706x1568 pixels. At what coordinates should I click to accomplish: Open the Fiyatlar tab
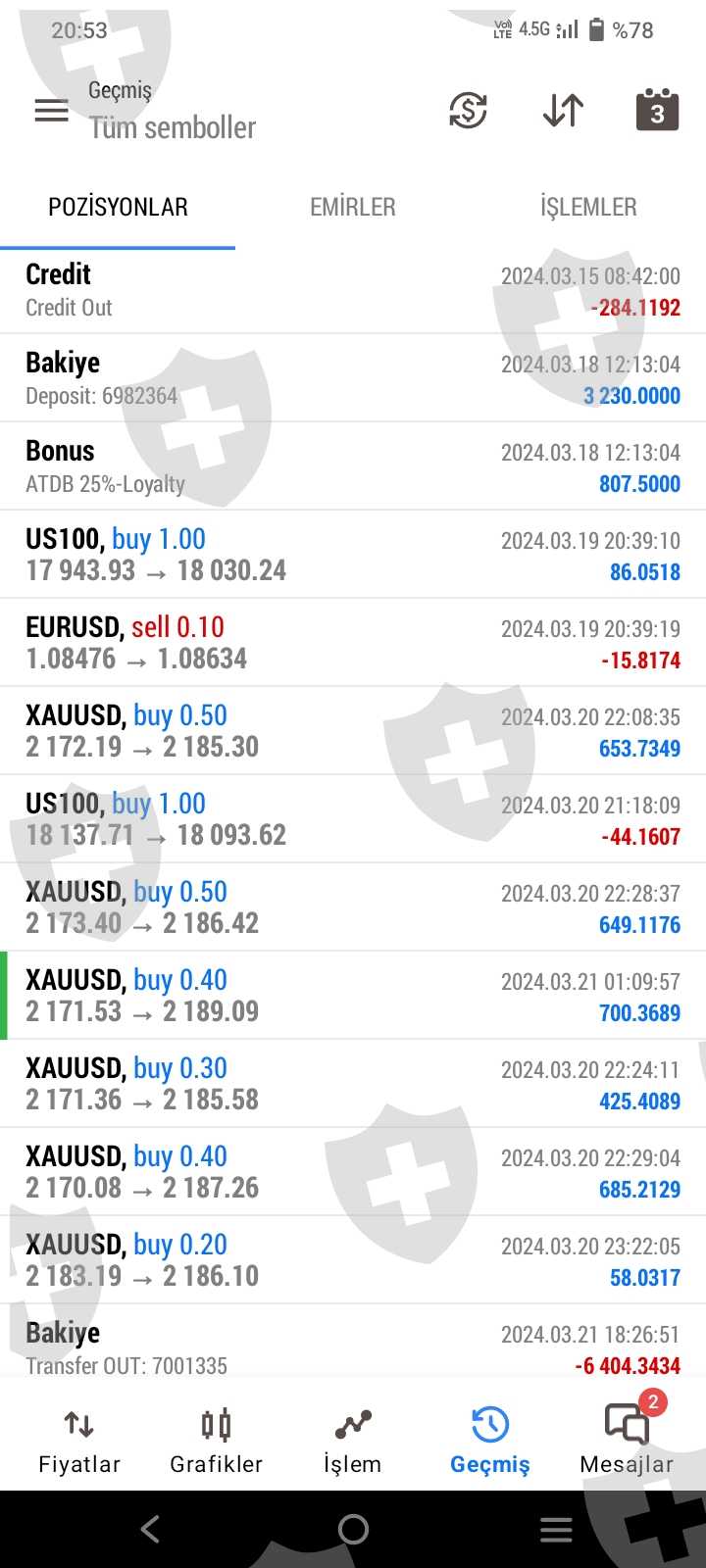(x=78, y=1439)
